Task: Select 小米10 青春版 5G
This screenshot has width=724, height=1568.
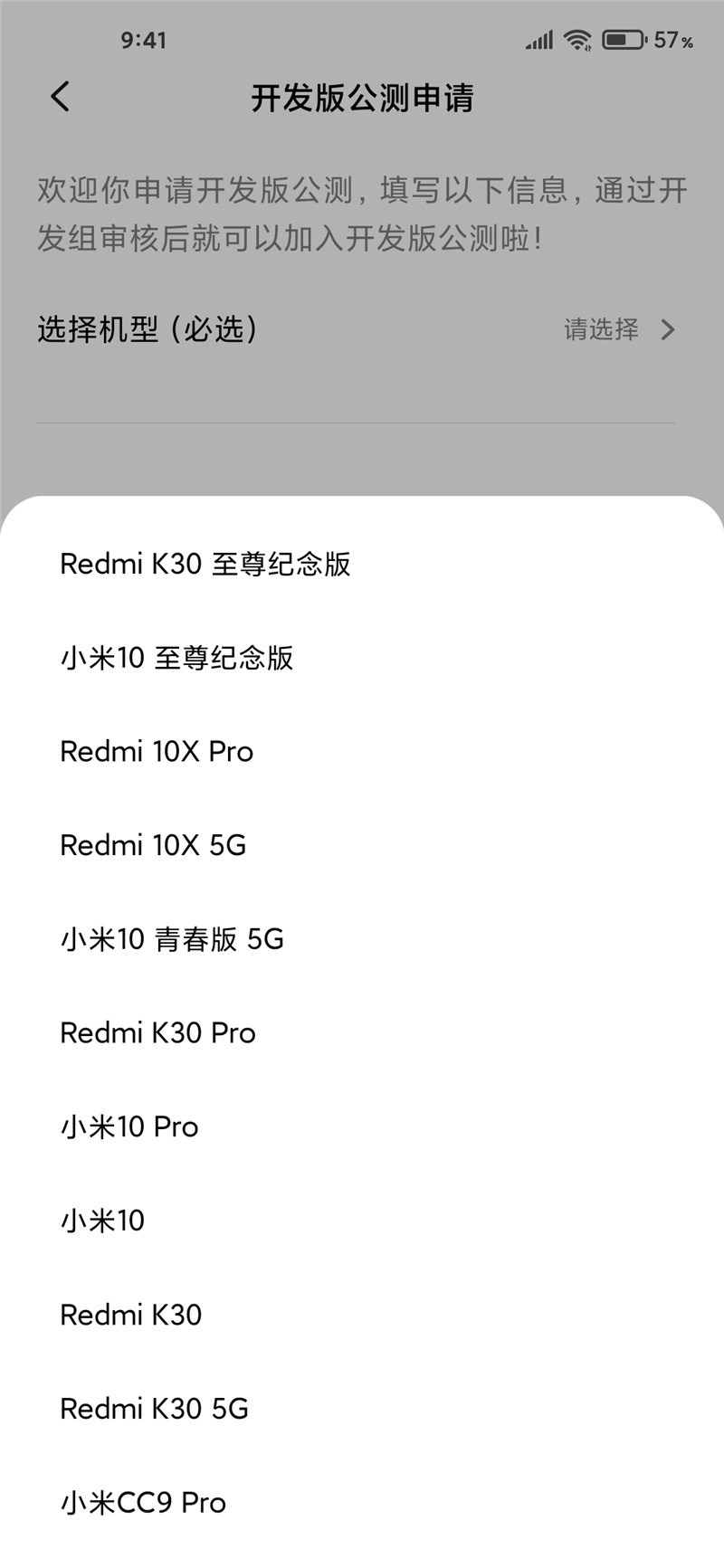Action: [x=170, y=939]
